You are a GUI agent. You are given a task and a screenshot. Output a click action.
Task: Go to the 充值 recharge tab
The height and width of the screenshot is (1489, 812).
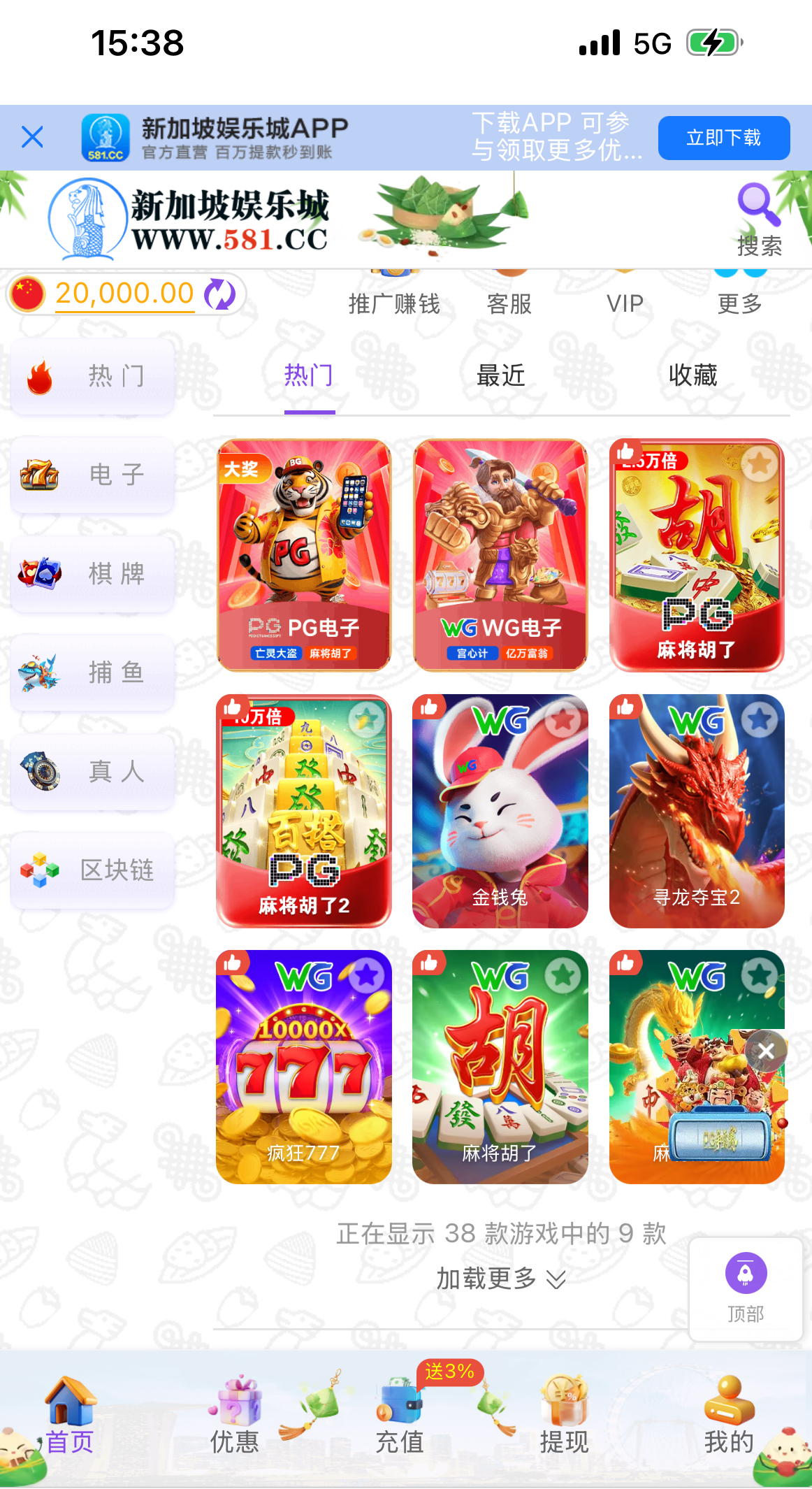(400, 1414)
